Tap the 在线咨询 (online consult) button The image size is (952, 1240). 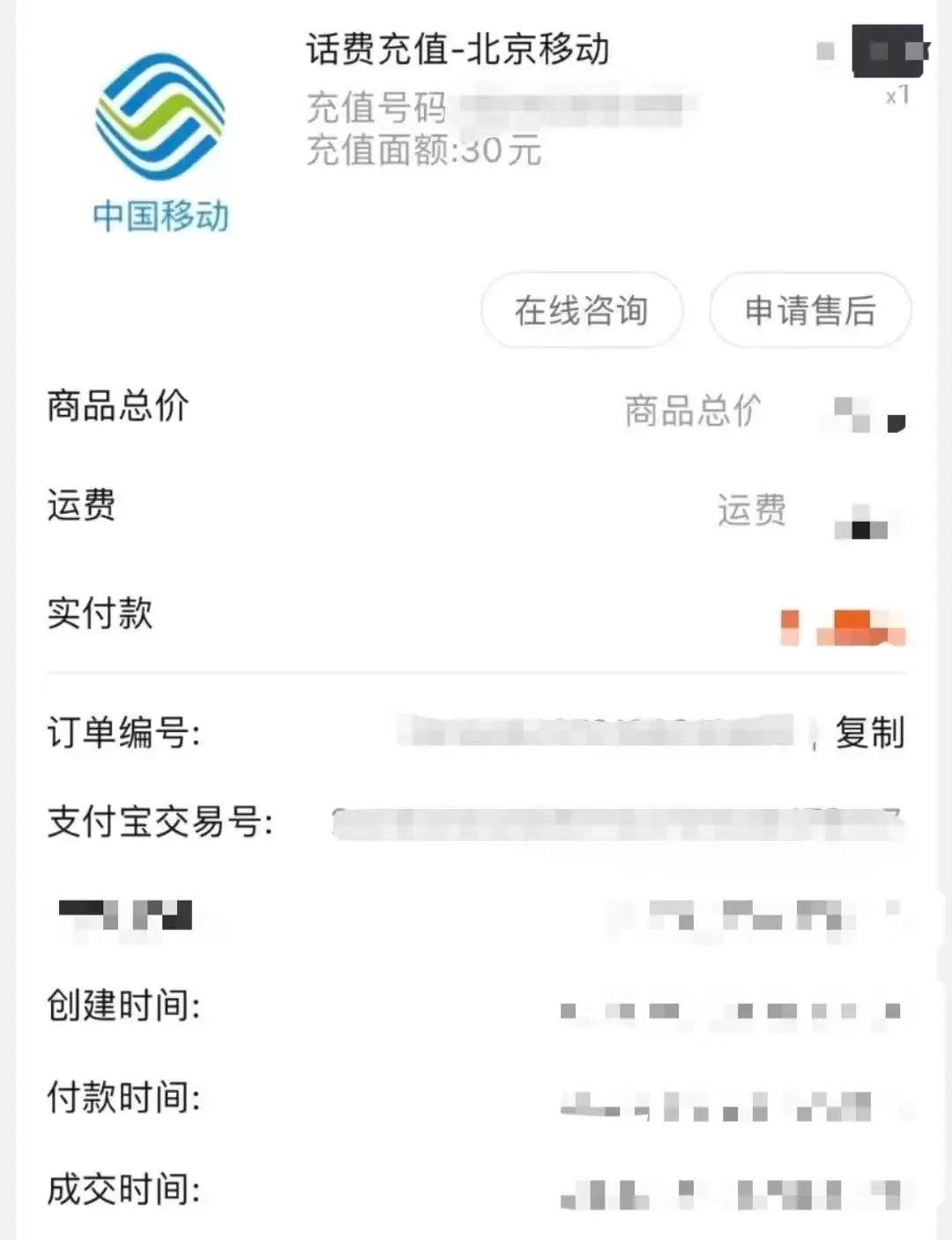581,311
